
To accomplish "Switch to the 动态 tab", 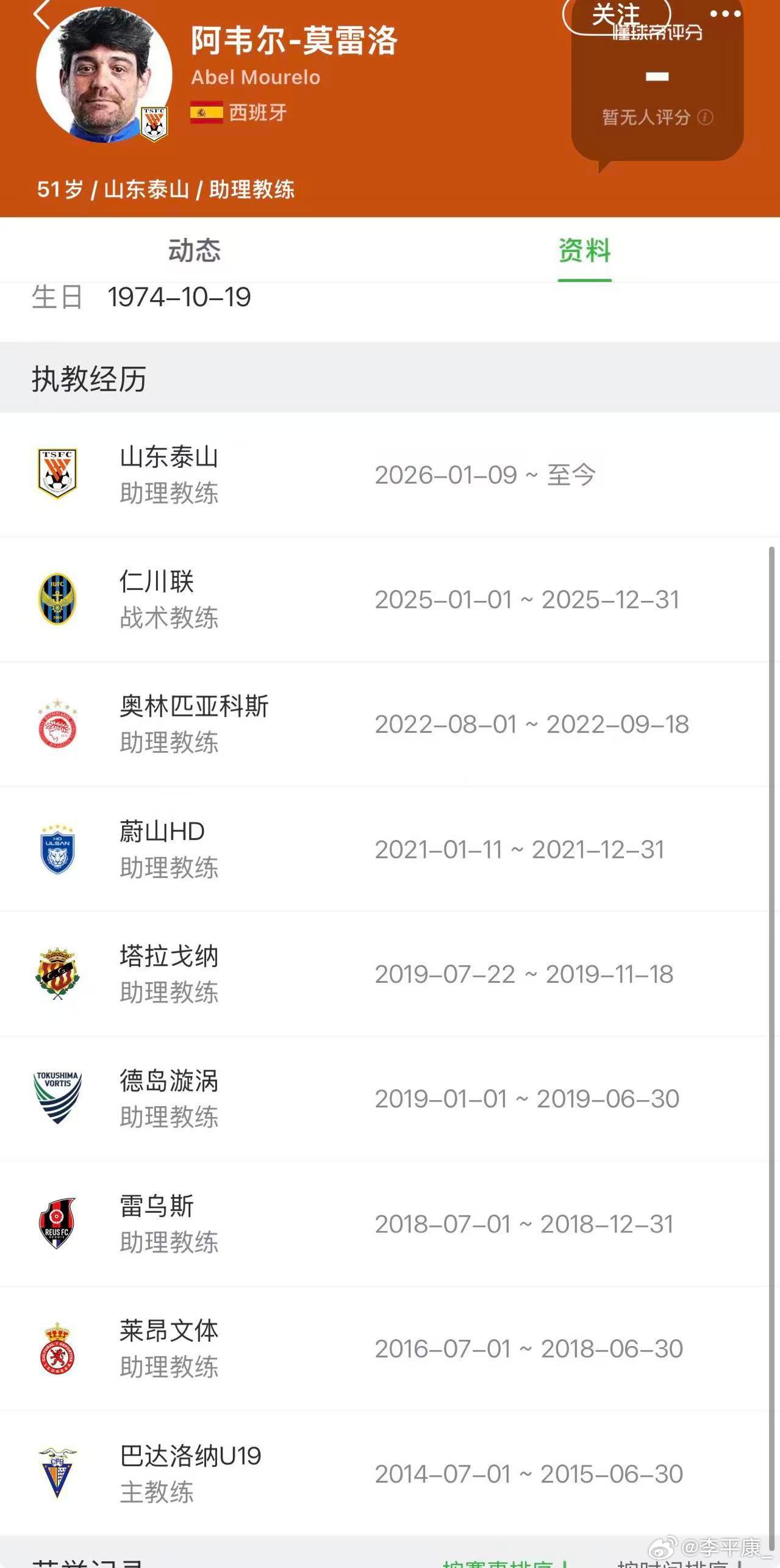I will pyautogui.click(x=194, y=250).
